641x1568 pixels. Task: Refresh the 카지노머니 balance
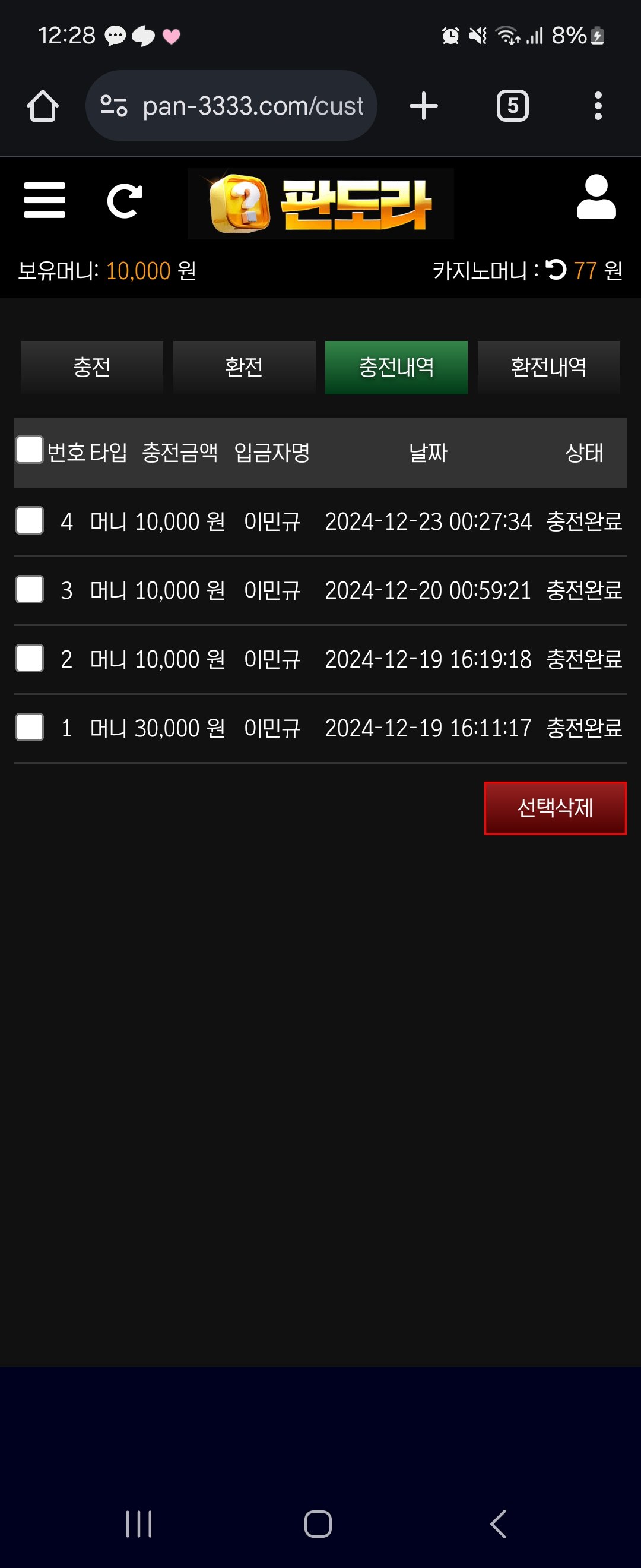556,270
